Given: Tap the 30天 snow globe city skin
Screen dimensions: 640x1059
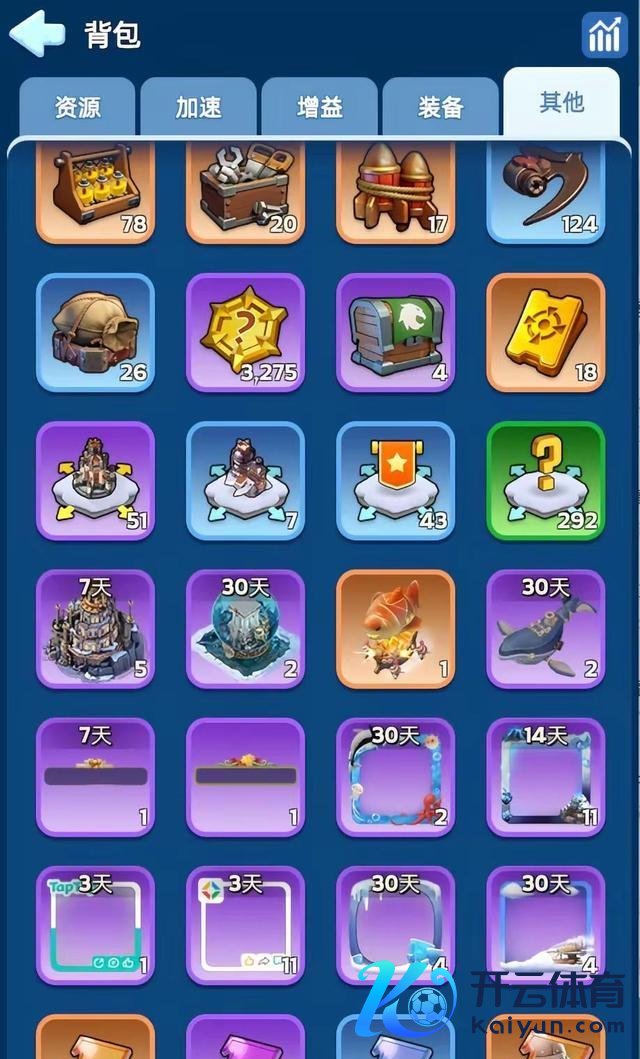Looking at the screenshot, I should point(245,629).
